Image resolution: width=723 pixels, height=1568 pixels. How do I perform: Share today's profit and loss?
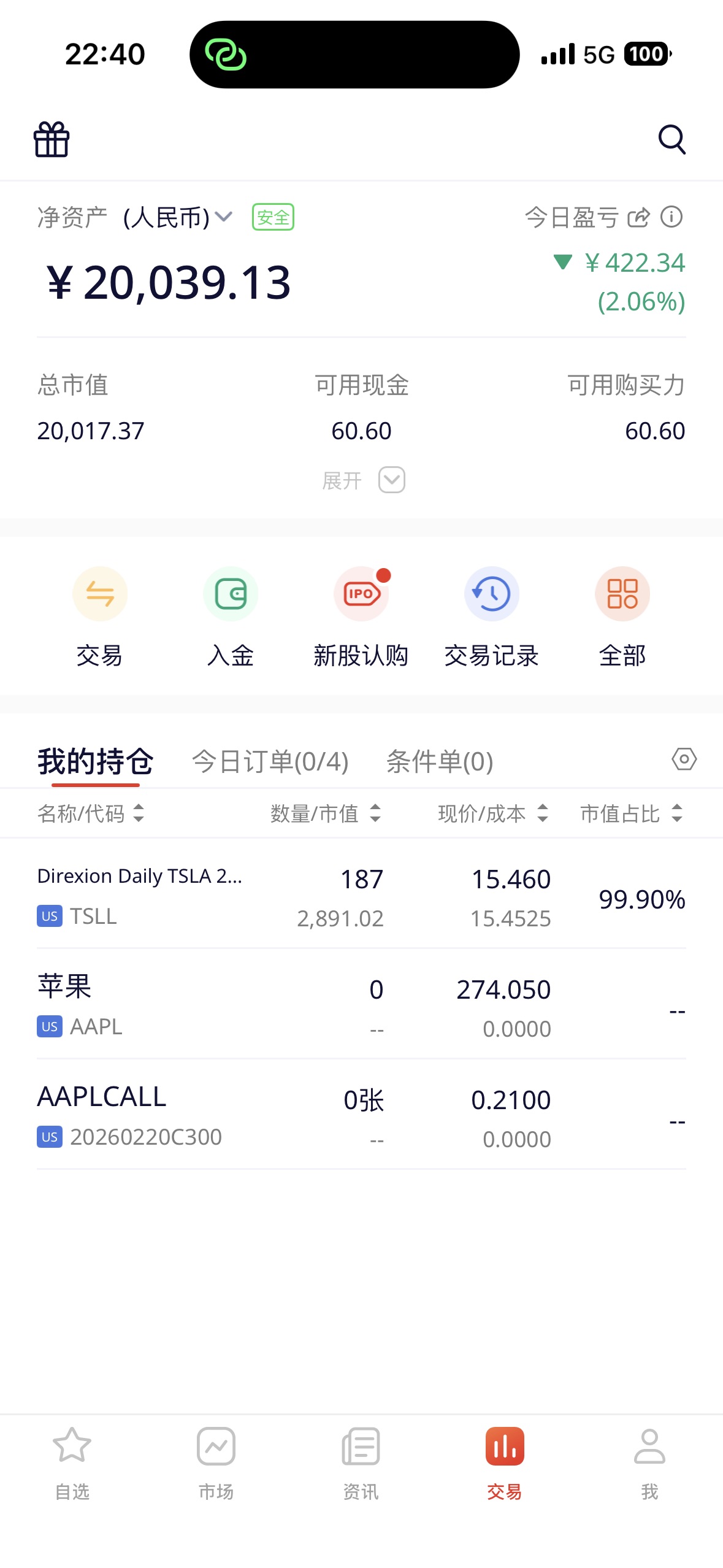[638, 217]
